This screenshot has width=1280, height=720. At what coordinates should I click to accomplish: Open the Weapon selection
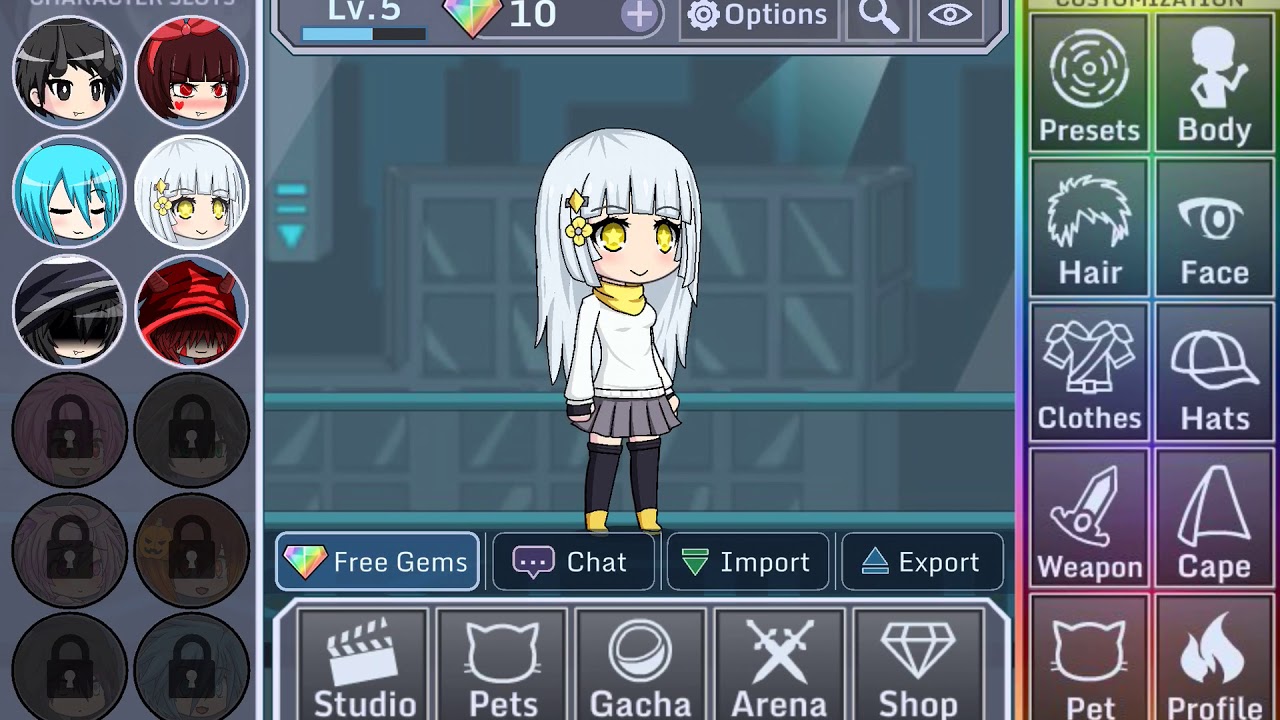click(x=1089, y=520)
